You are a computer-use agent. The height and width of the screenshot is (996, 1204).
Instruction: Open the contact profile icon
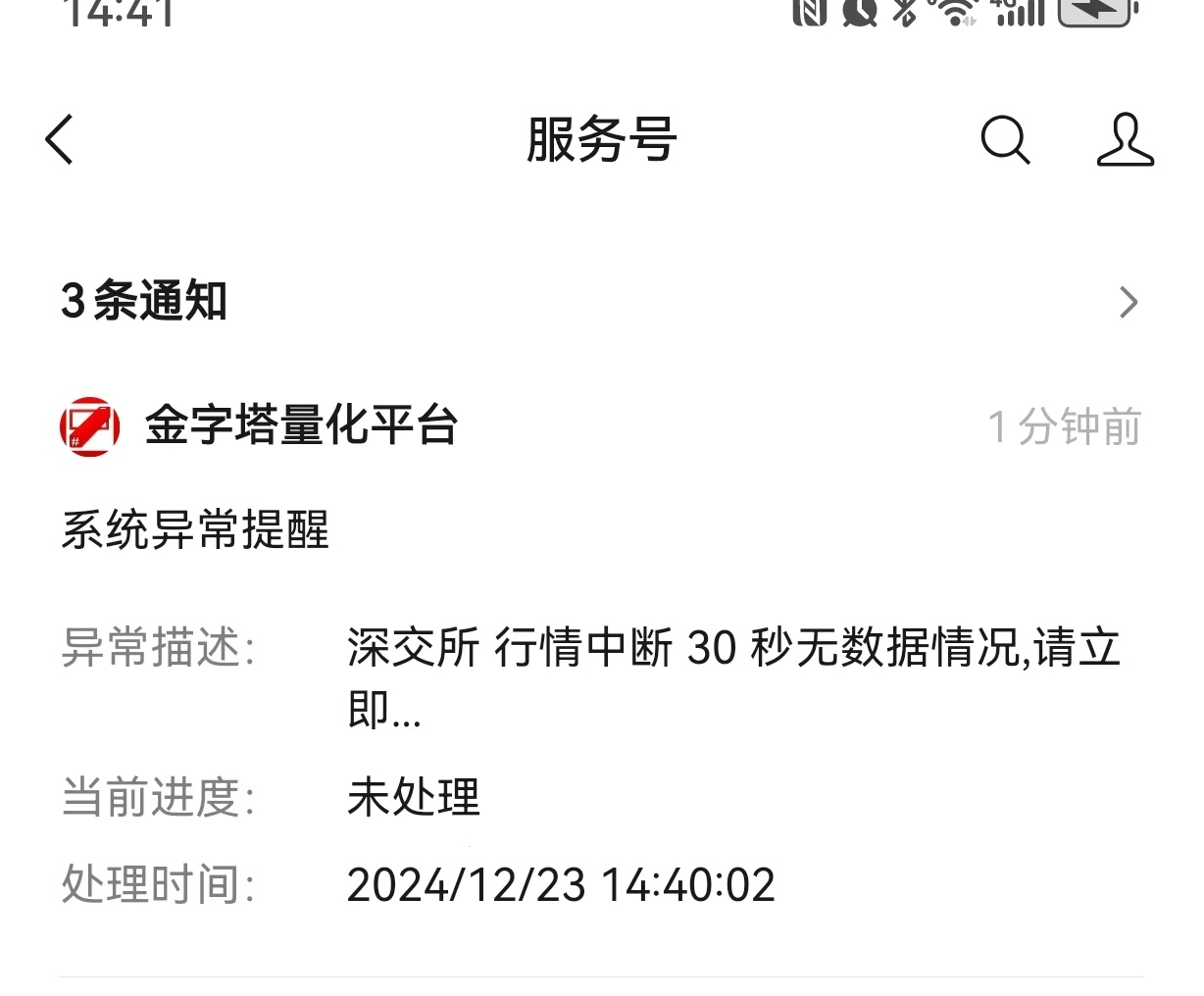click(x=1125, y=140)
